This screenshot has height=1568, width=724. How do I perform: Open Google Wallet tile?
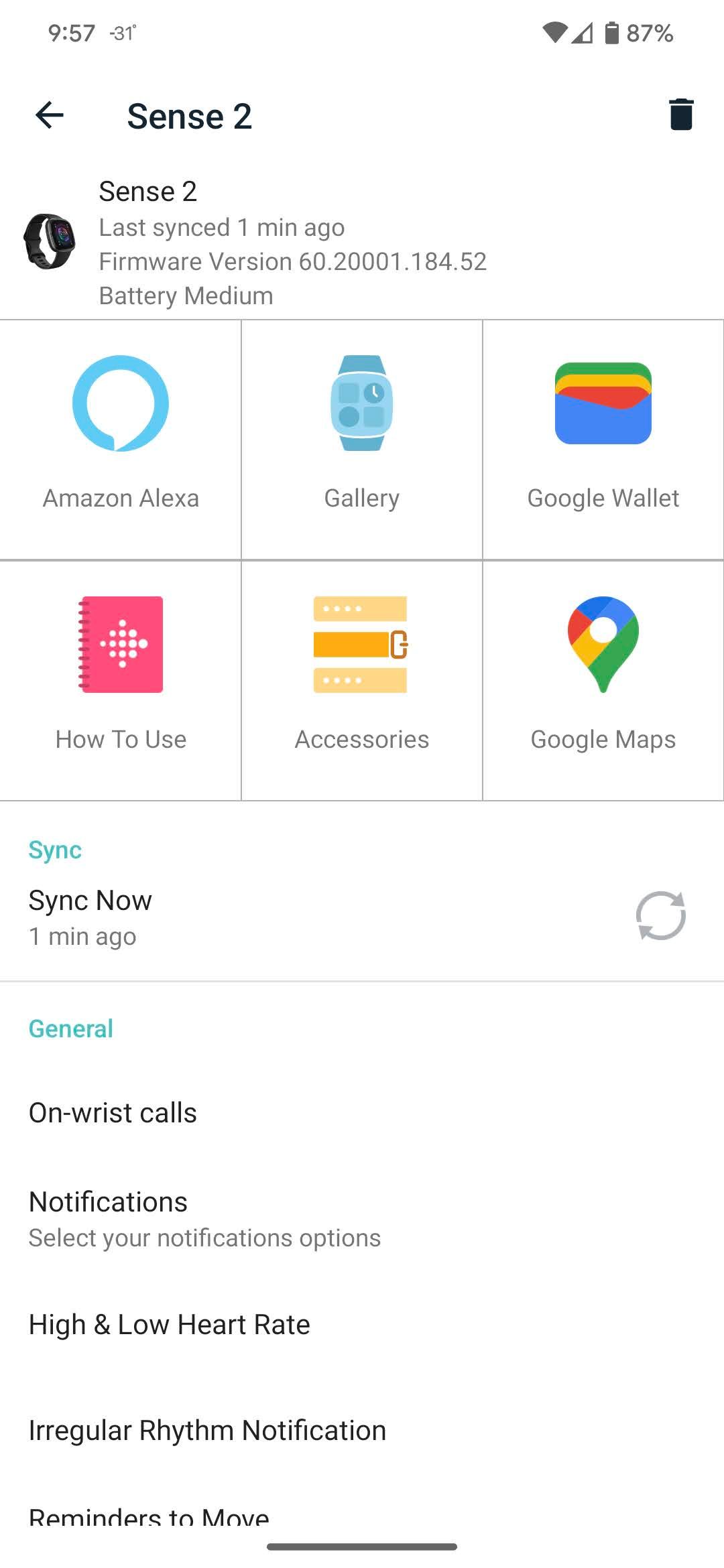[603, 439]
